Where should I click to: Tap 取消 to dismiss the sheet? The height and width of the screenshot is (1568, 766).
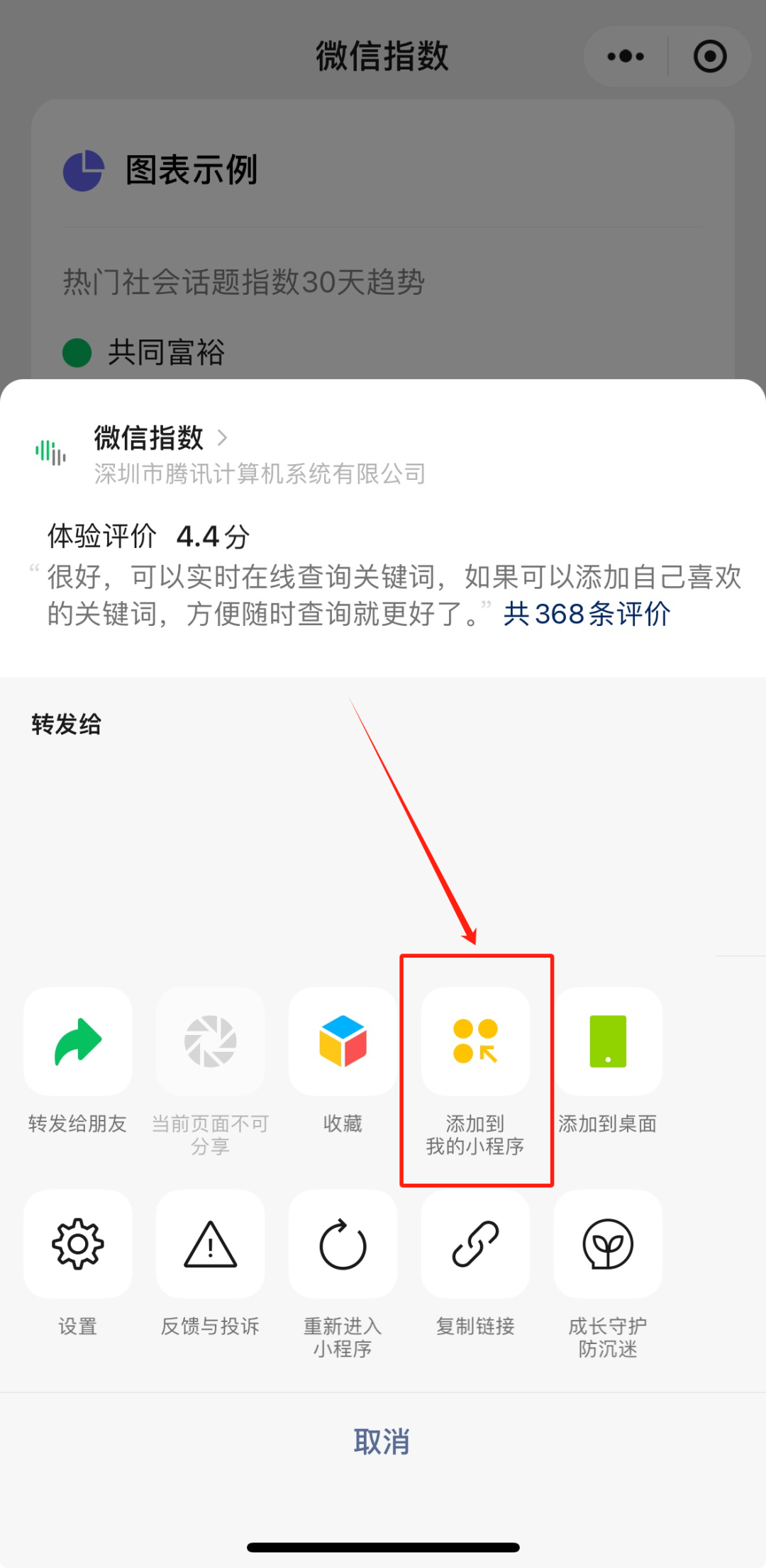pyautogui.click(x=382, y=1442)
